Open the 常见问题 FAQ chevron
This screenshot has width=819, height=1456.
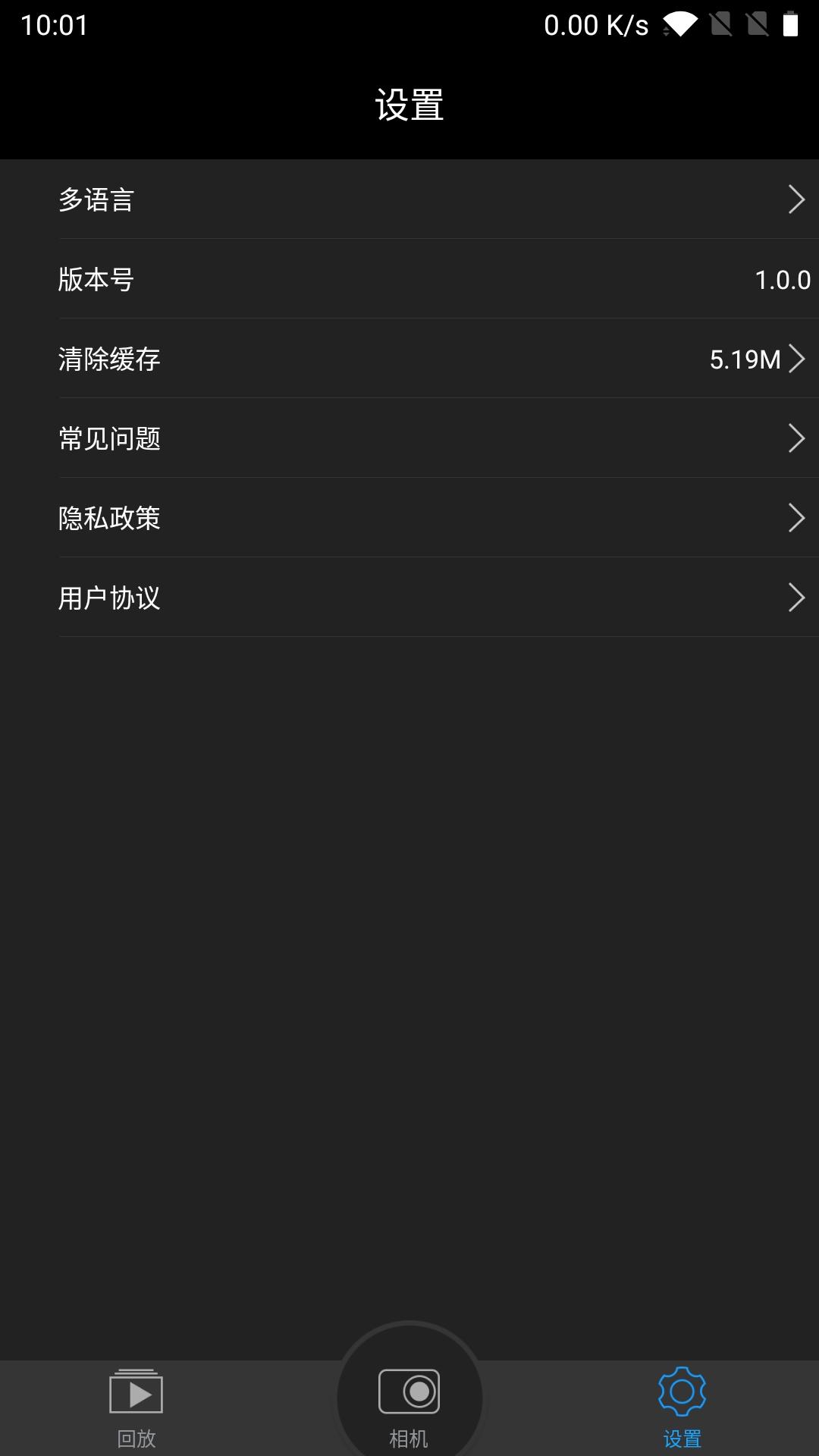point(798,438)
